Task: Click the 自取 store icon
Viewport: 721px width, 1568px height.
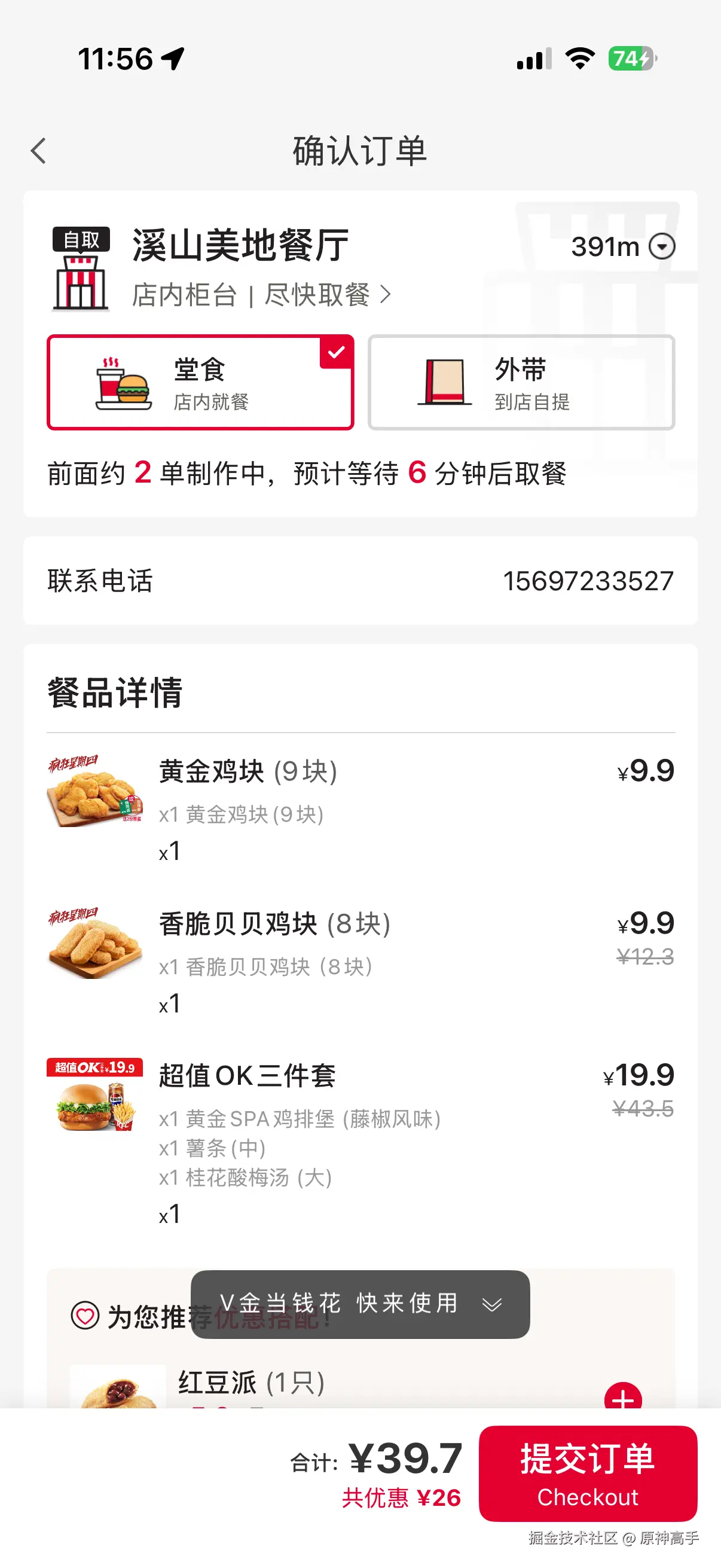Action: click(x=80, y=268)
